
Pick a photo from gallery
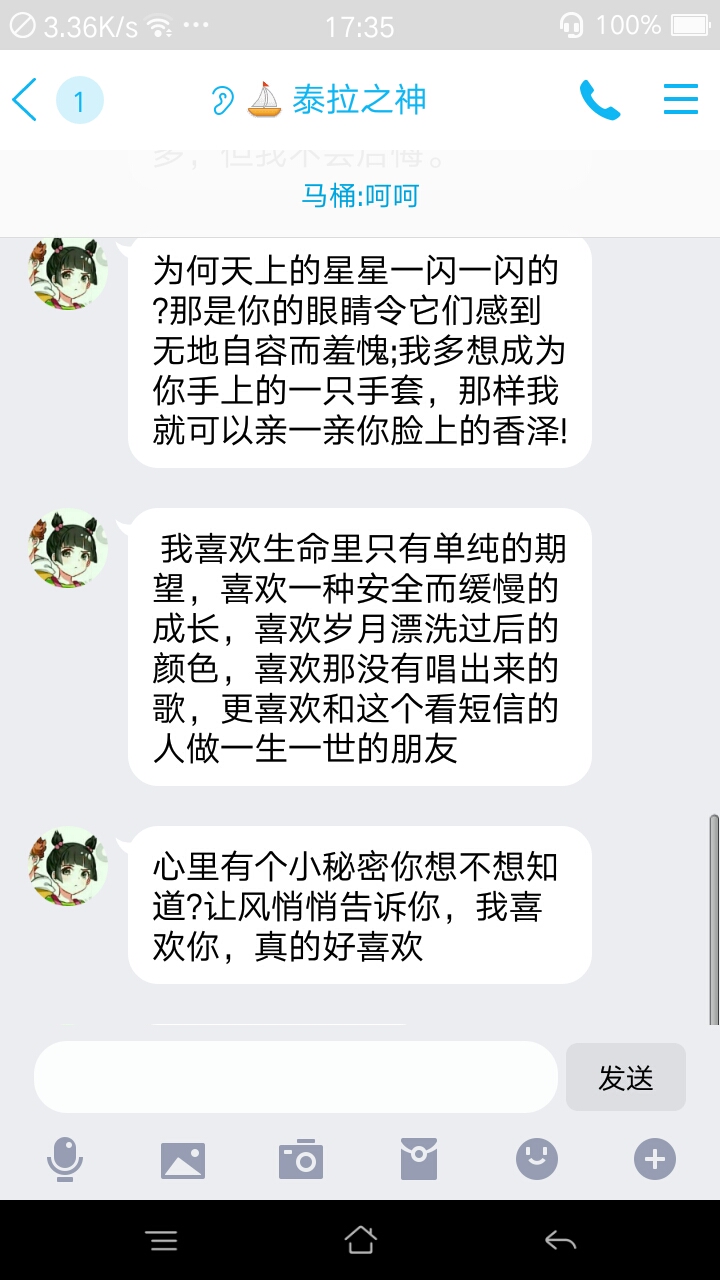pos(183,1160)
